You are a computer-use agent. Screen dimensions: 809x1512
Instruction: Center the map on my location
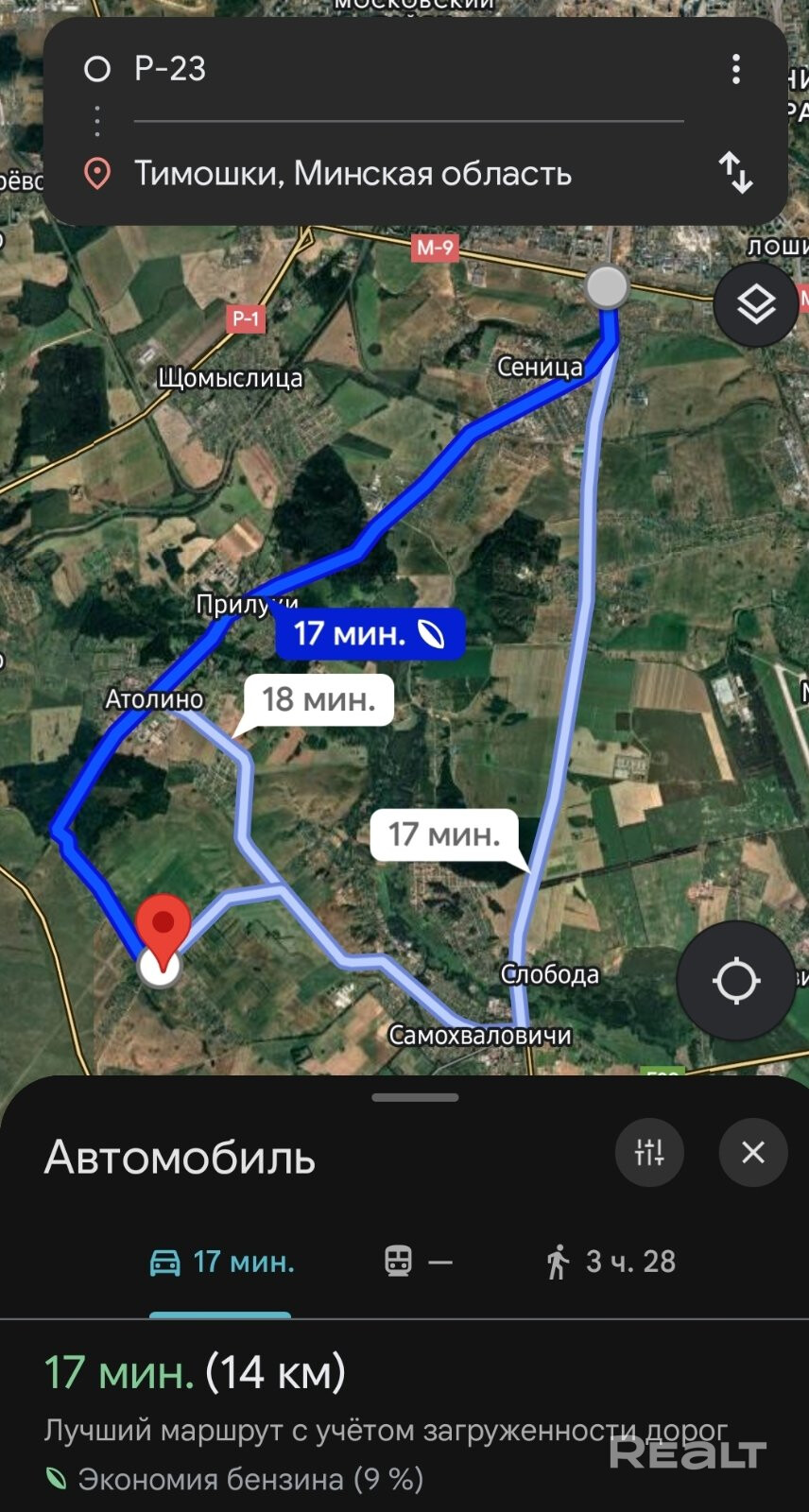click(736, 980)
